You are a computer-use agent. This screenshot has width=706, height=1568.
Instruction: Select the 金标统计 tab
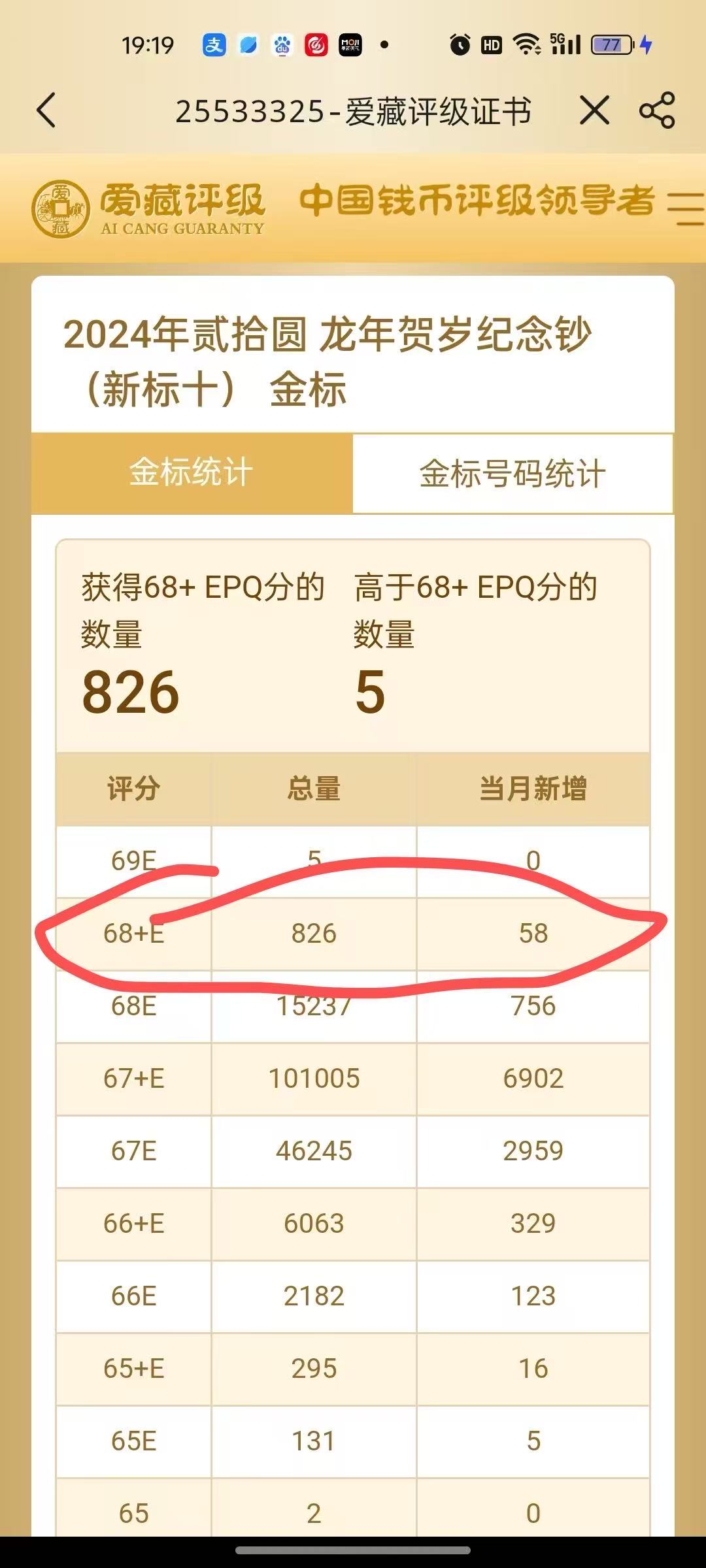pyautogui.click(x=192, y=473)
